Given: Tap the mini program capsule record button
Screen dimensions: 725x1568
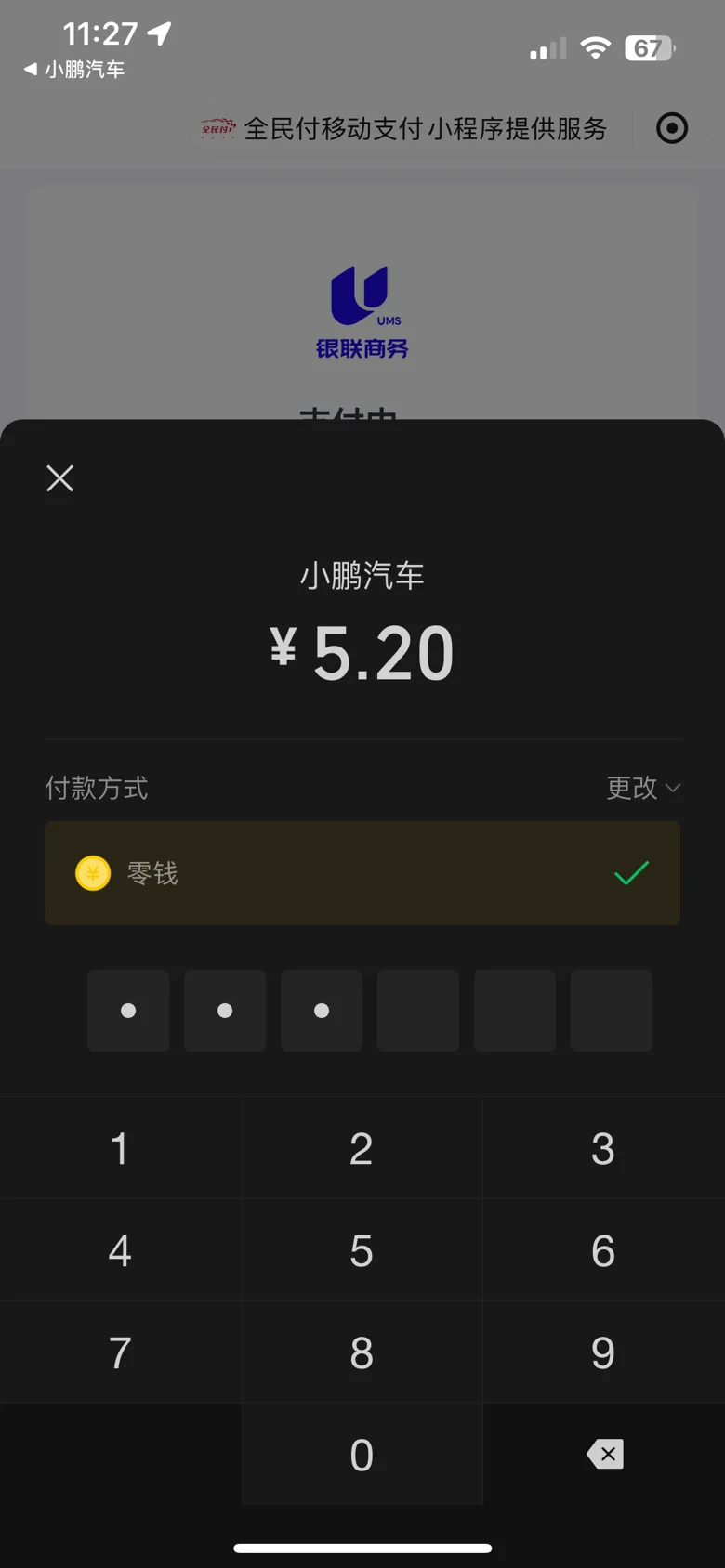Looking at the screenshot, I should pos(672,128).
